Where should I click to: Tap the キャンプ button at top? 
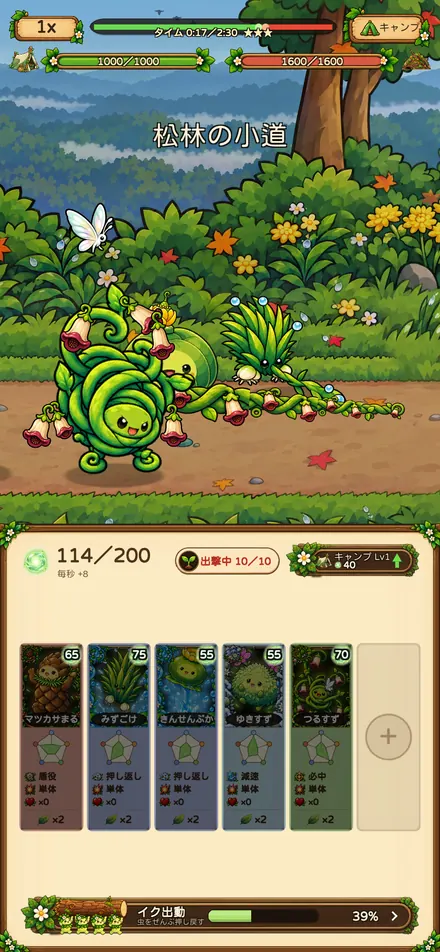389,27
